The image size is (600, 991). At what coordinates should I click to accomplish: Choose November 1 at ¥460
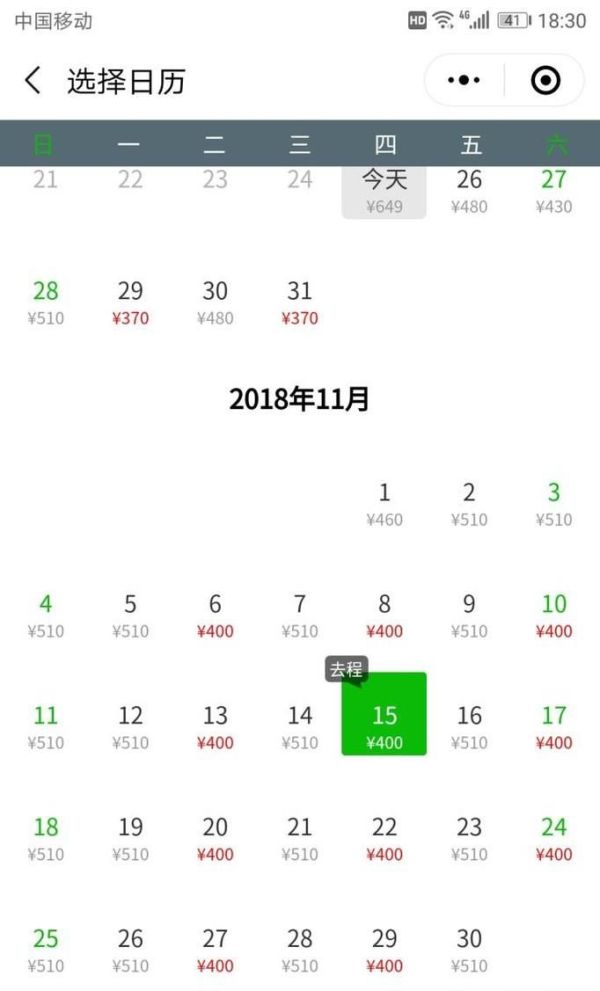click(384, 504)
